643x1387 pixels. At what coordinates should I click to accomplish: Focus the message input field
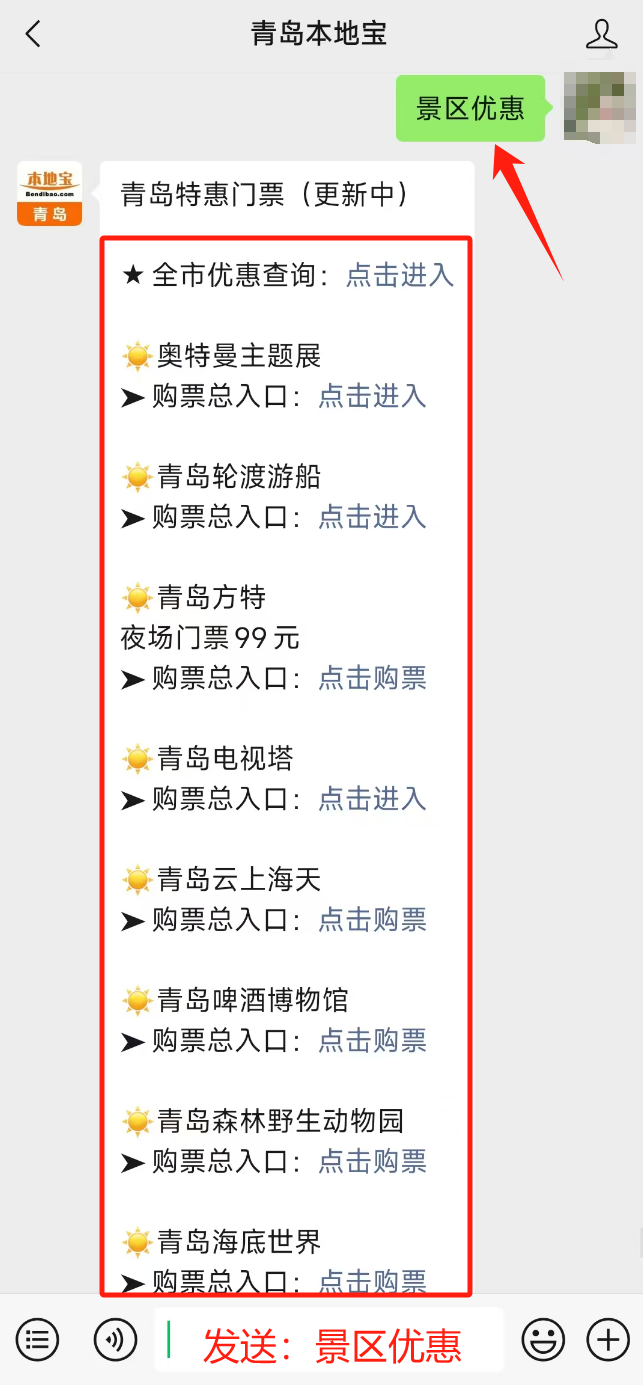point(330,1339)
